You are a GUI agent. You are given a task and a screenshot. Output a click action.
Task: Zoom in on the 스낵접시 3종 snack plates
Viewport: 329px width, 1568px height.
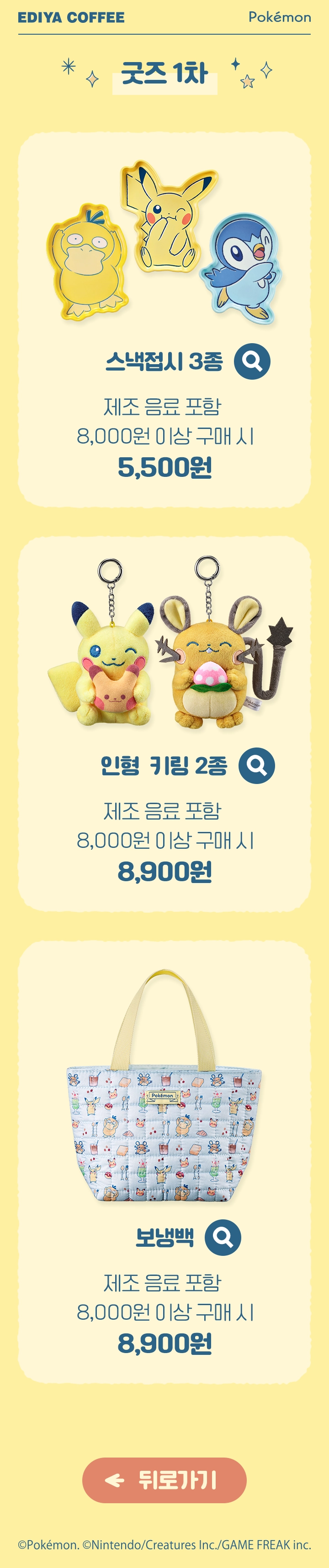pyautogui.click(x=252, y=361)
